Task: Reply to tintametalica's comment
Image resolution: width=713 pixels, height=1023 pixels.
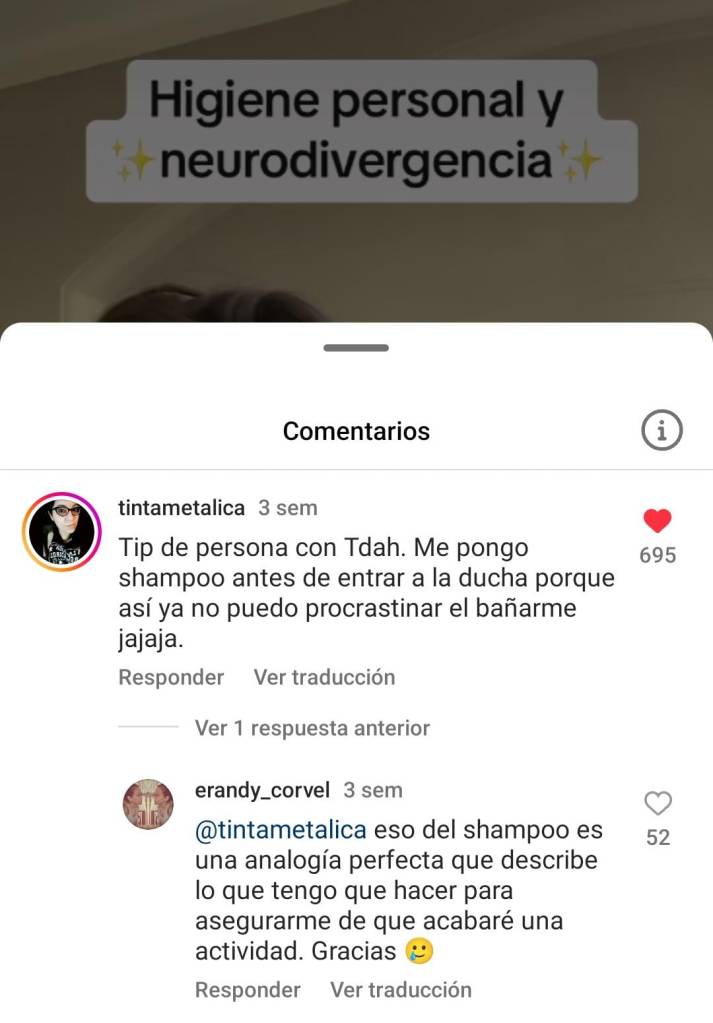Action: [x=171, y=677]
